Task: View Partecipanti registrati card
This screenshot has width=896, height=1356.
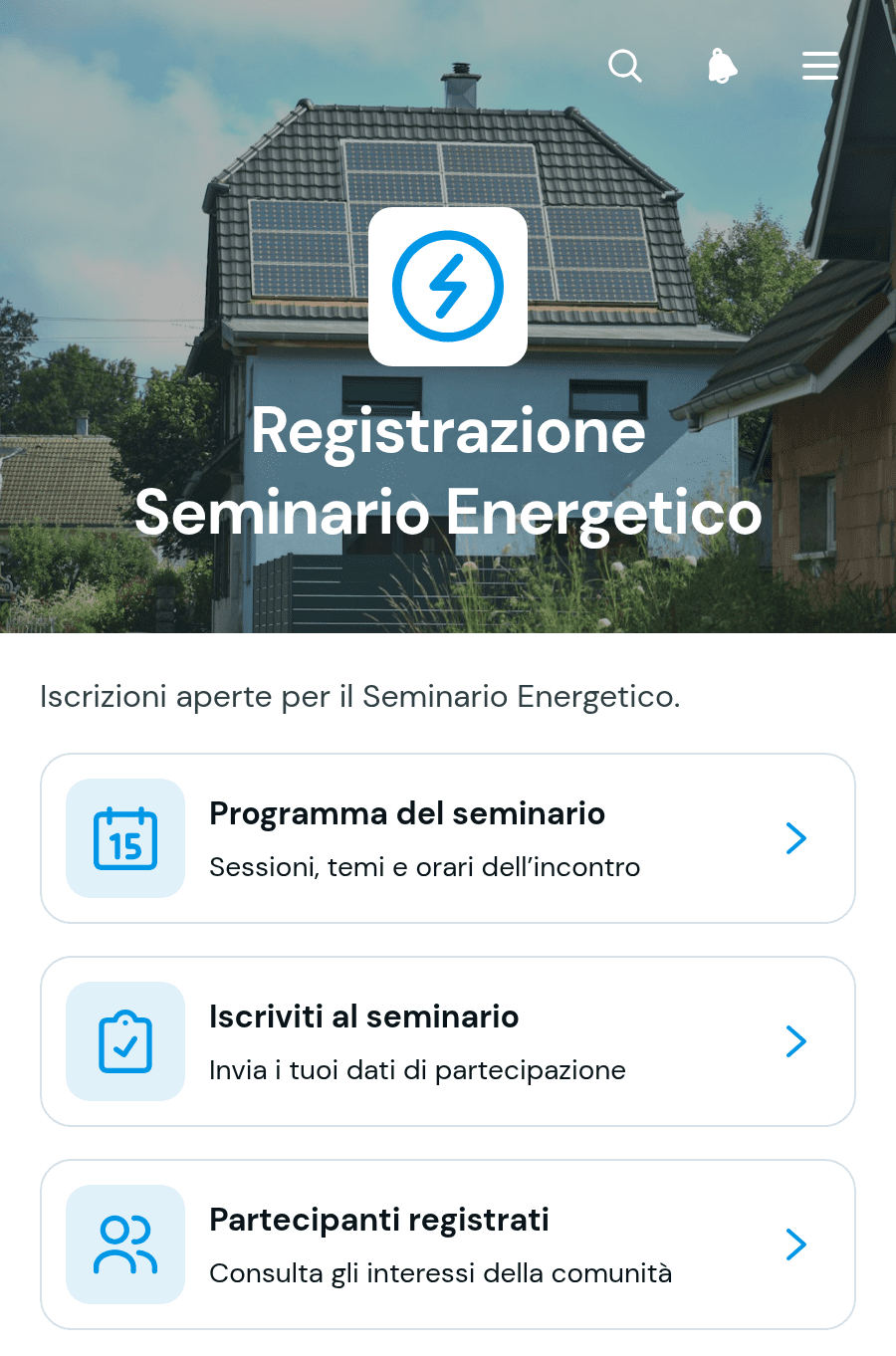Action: point(448,1244)
